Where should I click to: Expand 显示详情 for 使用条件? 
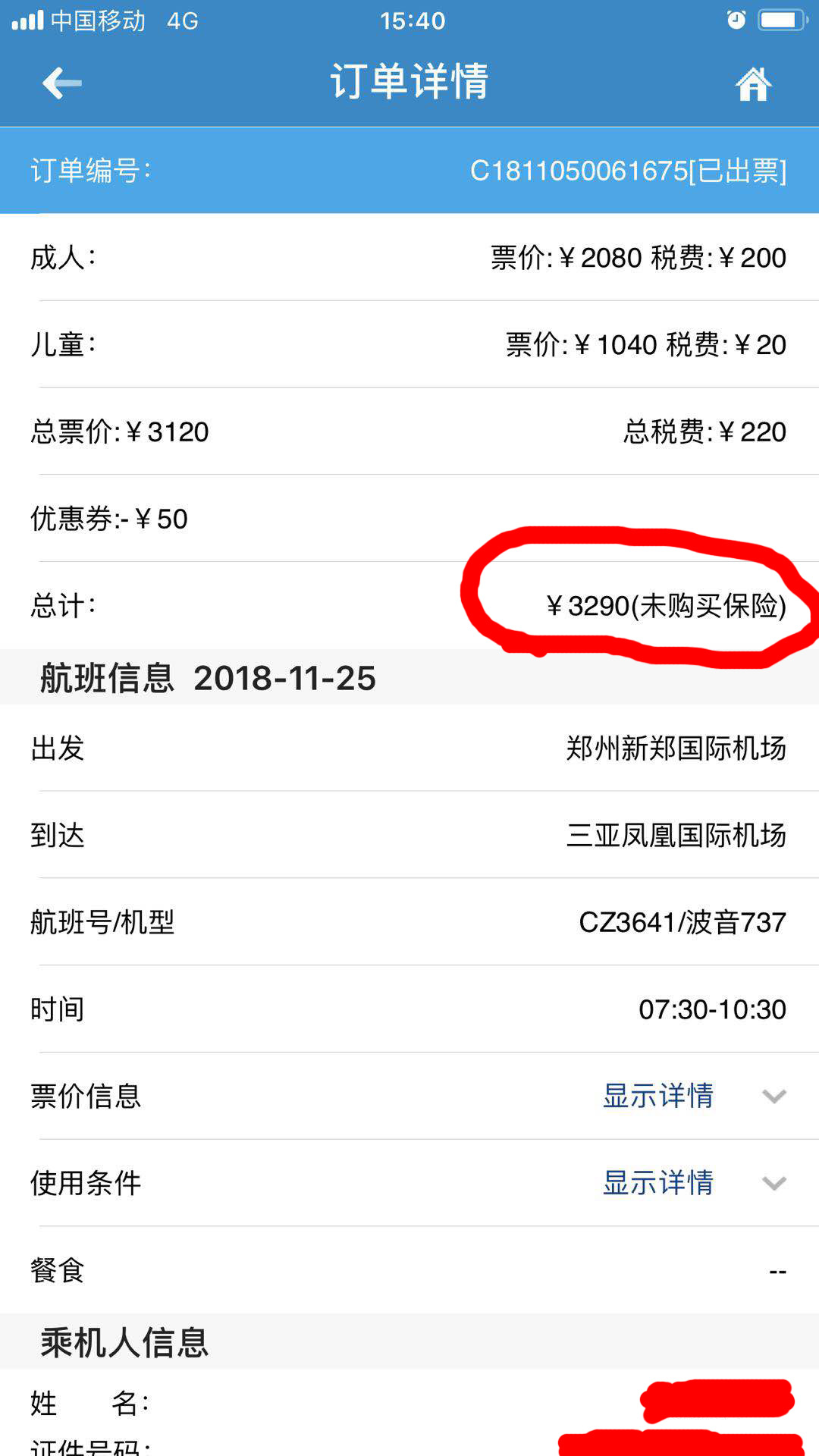tap(658, 1183)
